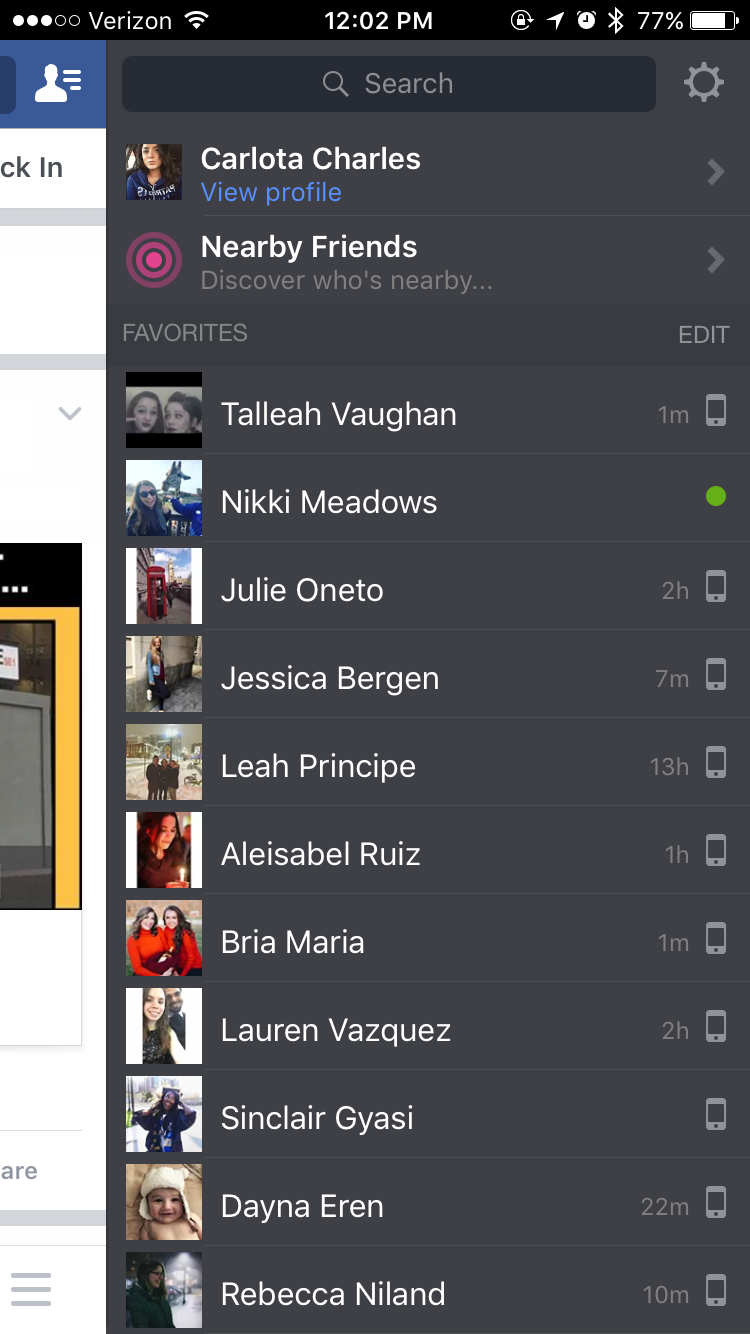The image size is (750, 1334).
Task: Tap the hamburger menu at the bottom
Action: point(31,1289)
